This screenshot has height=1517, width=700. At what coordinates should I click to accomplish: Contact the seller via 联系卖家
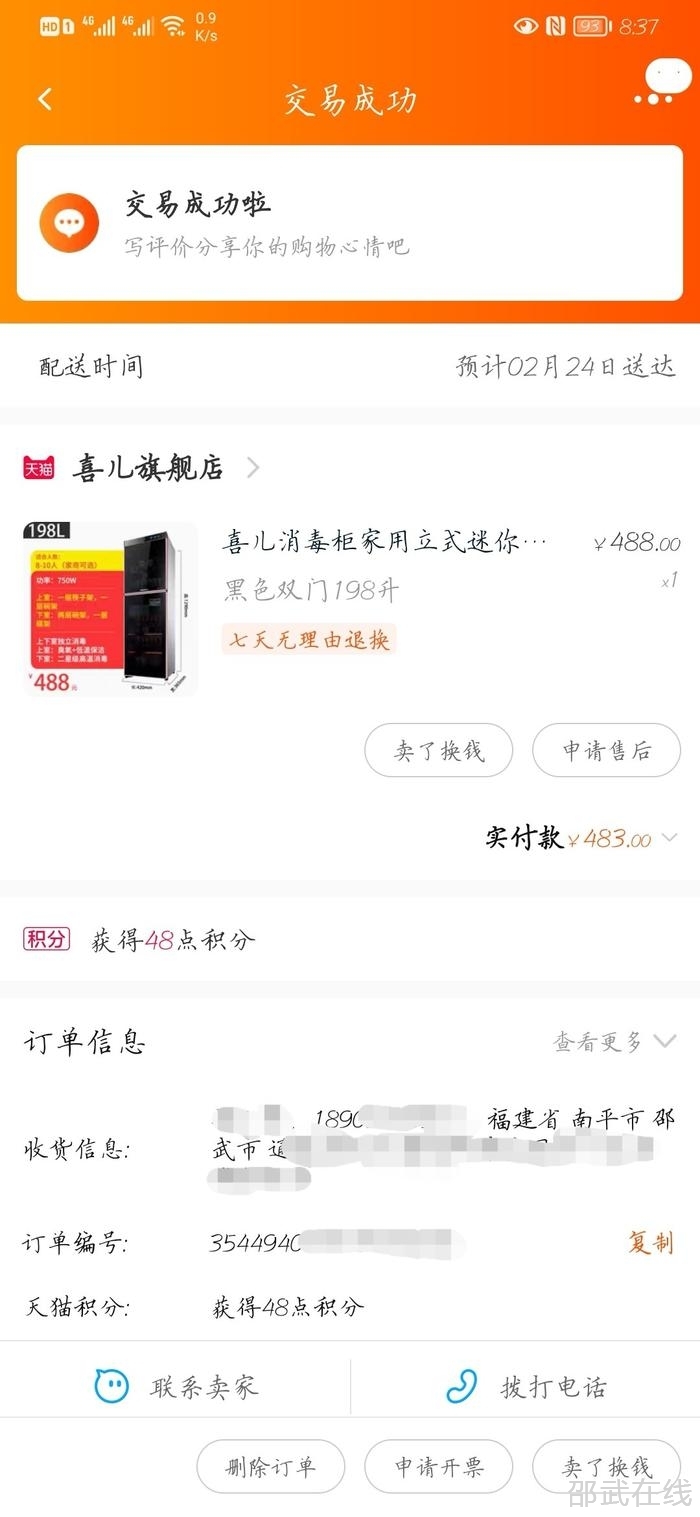click(175, 1386)
